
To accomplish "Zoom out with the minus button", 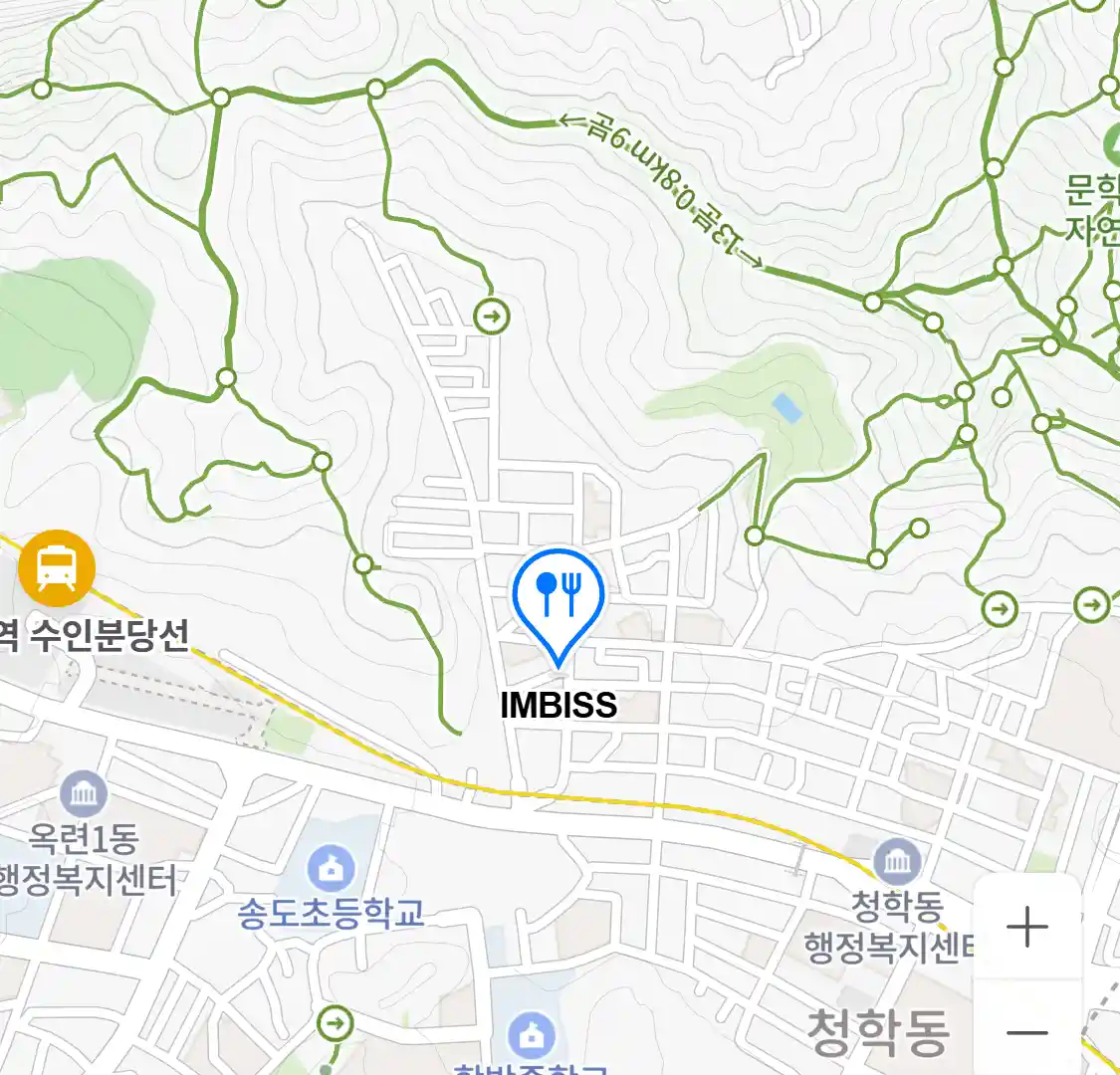I will tap(1026, 1032).
